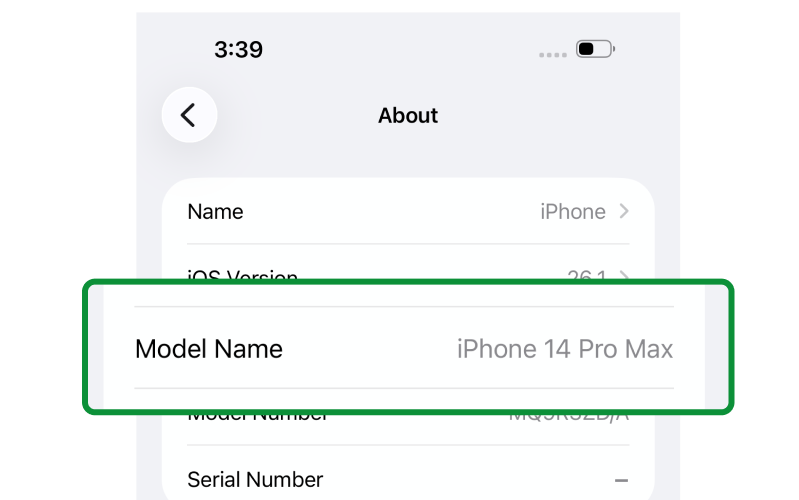Go back from the About screen
The height and width of the screenshot is (500, 799).
click(189, 115)
